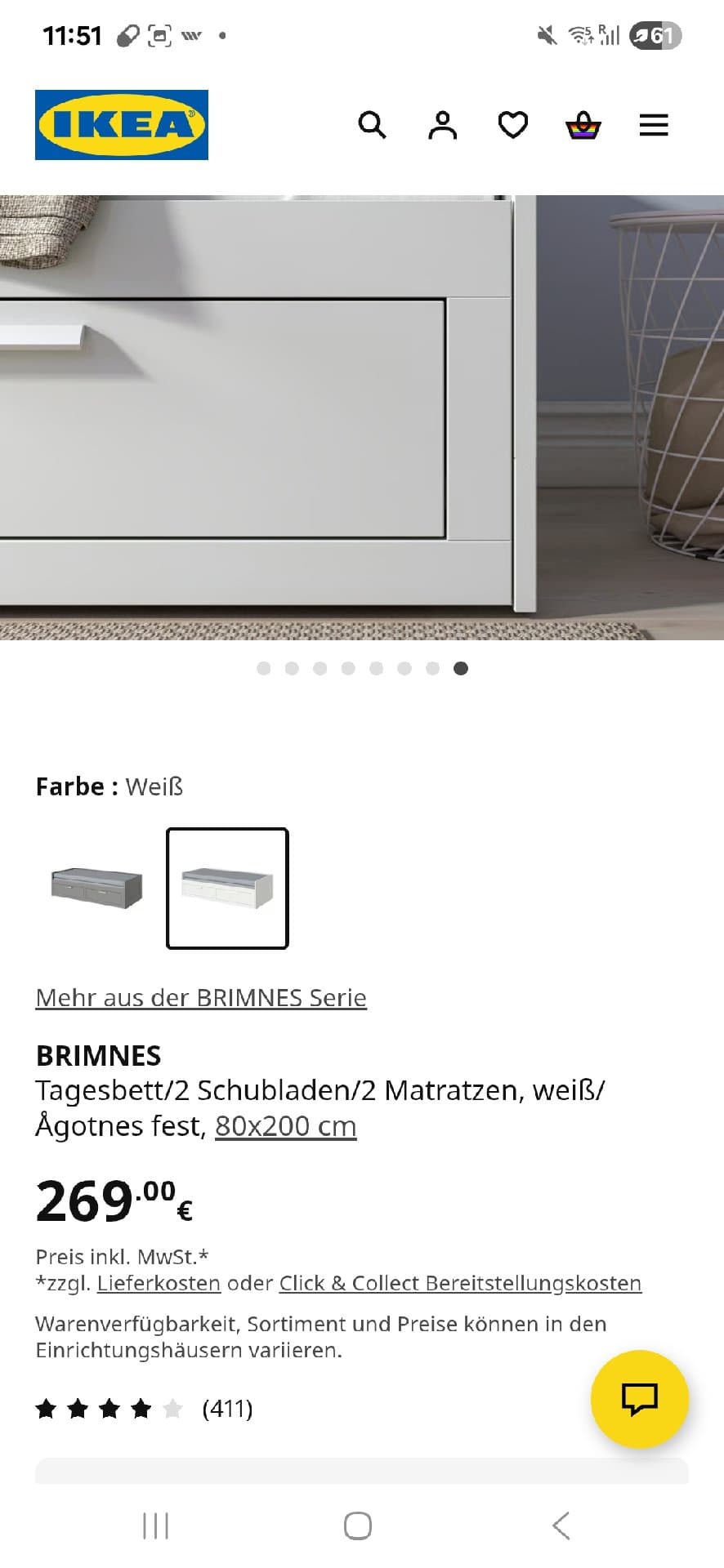Go to the phone home screen
Image resolution: width=724 pixels, height=1568 pixels.
tap(358, 1525)
